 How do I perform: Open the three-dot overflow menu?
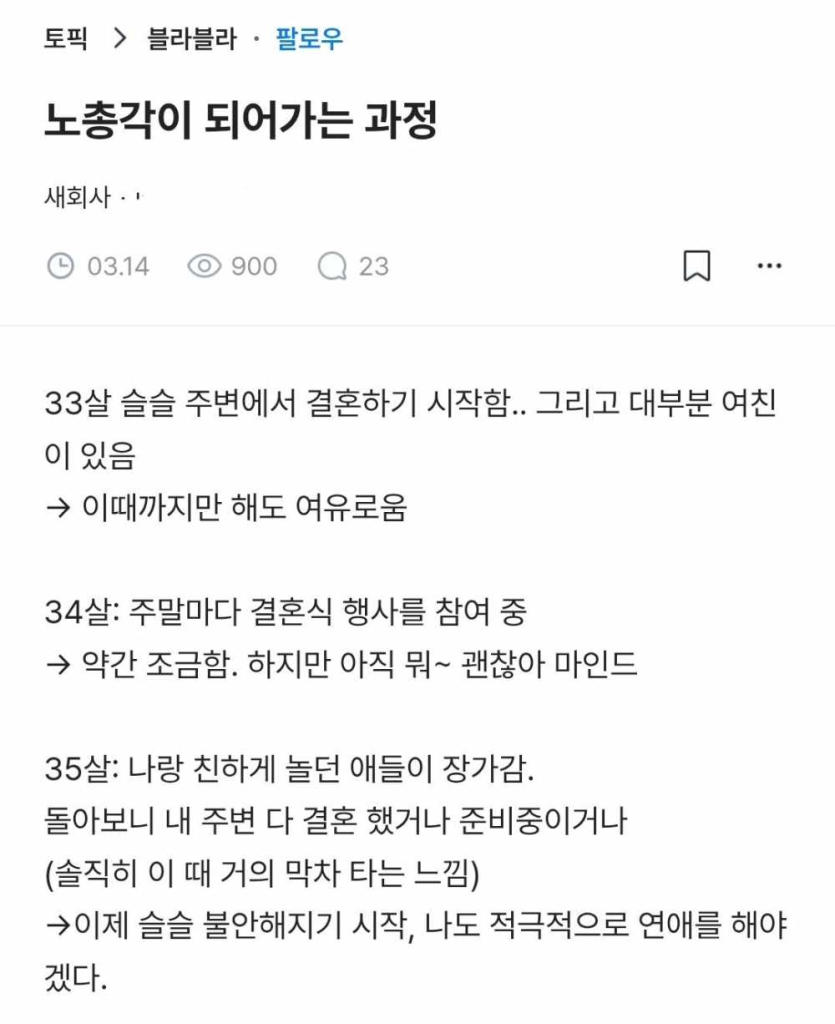click(x=769, y=266)
